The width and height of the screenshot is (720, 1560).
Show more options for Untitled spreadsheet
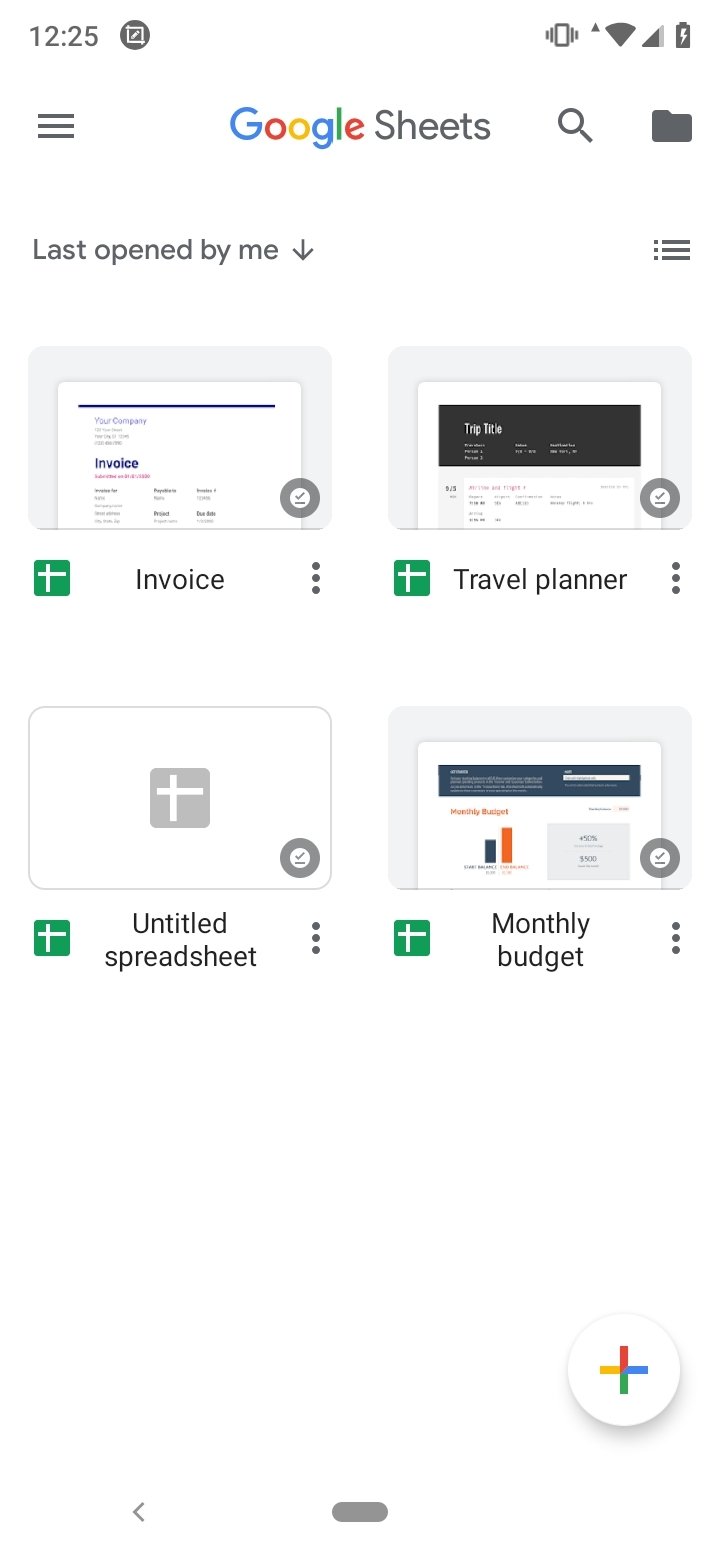(316, 938)
